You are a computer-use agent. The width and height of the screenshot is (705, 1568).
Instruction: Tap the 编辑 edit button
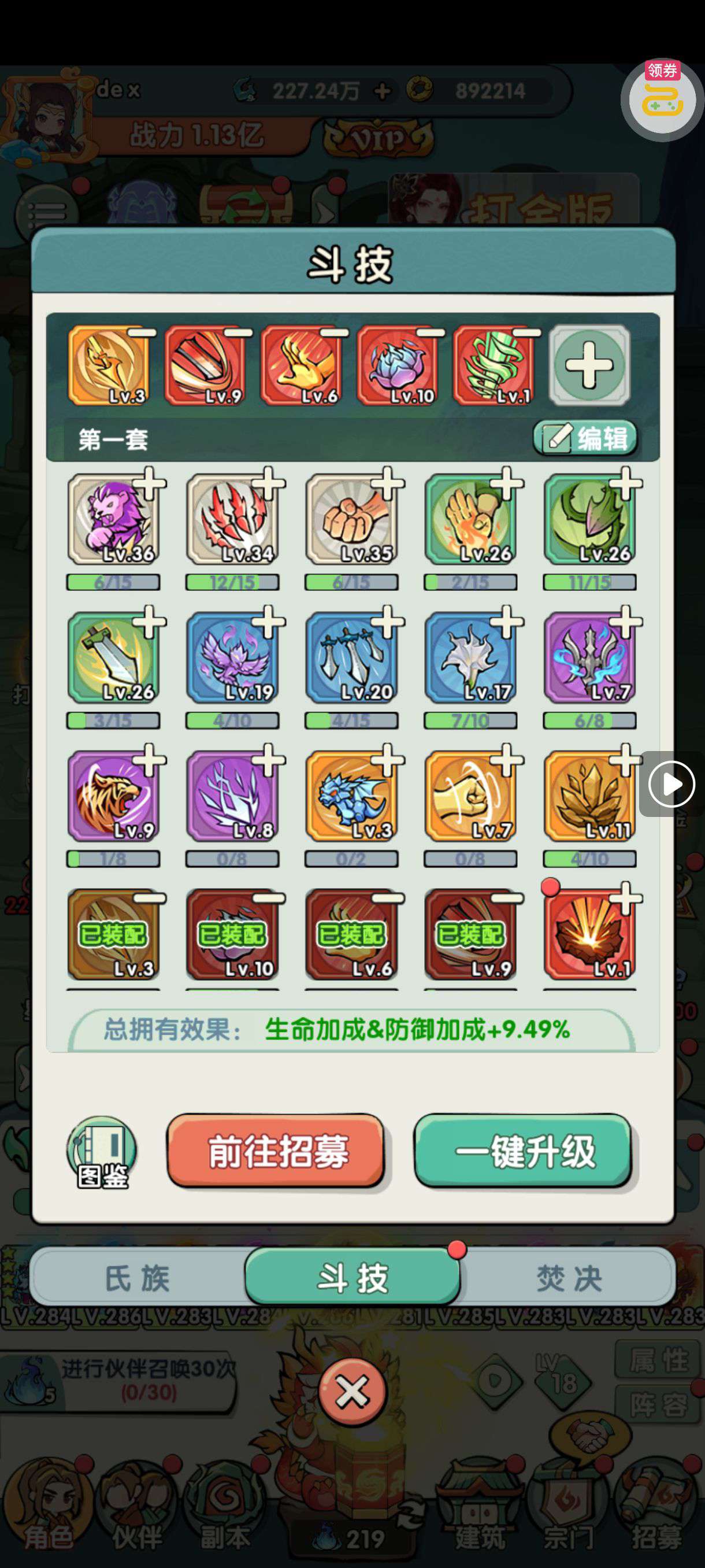(585, 438)
